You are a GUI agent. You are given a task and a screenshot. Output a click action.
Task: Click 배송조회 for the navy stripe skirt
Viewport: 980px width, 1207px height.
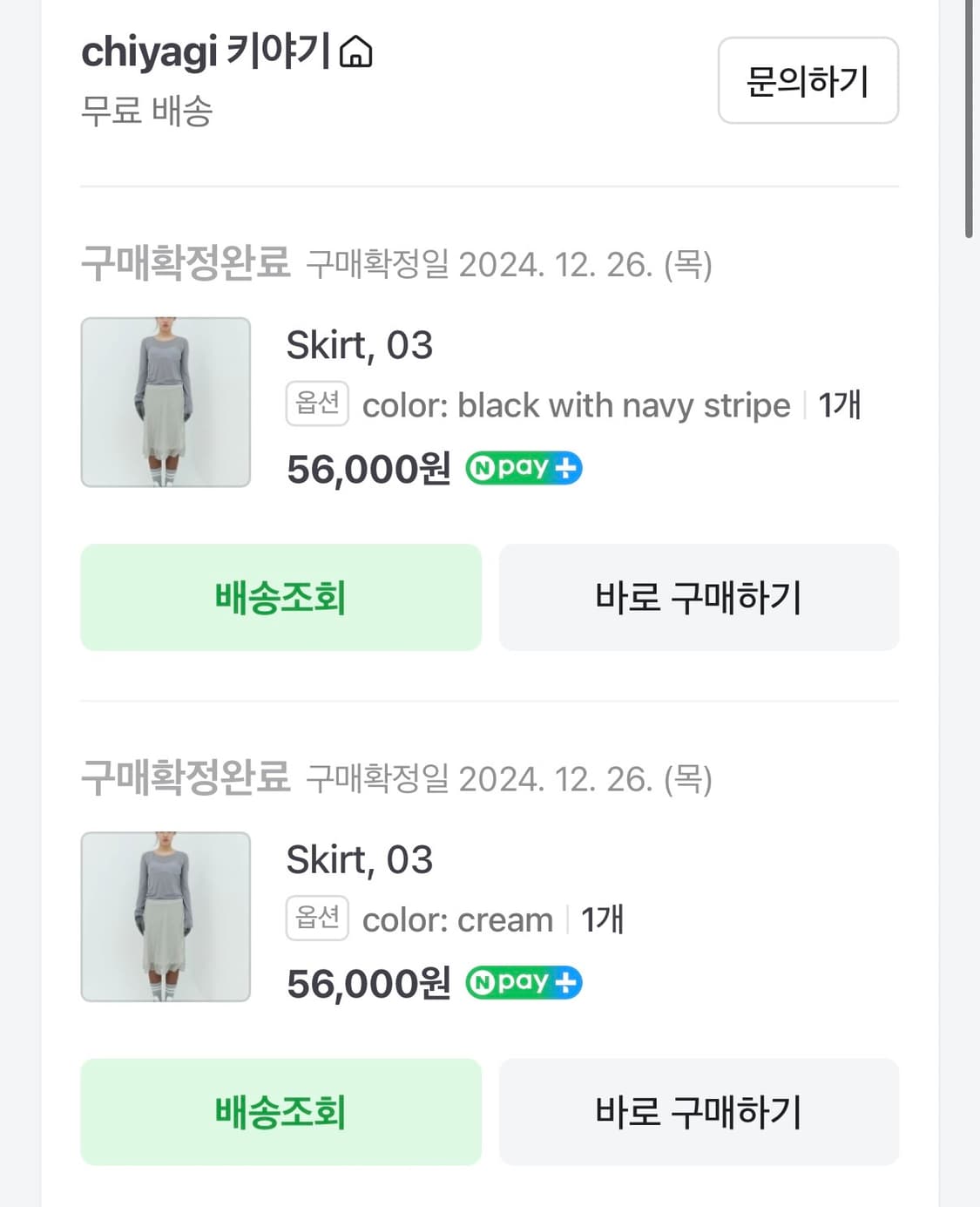coord(280,598)
